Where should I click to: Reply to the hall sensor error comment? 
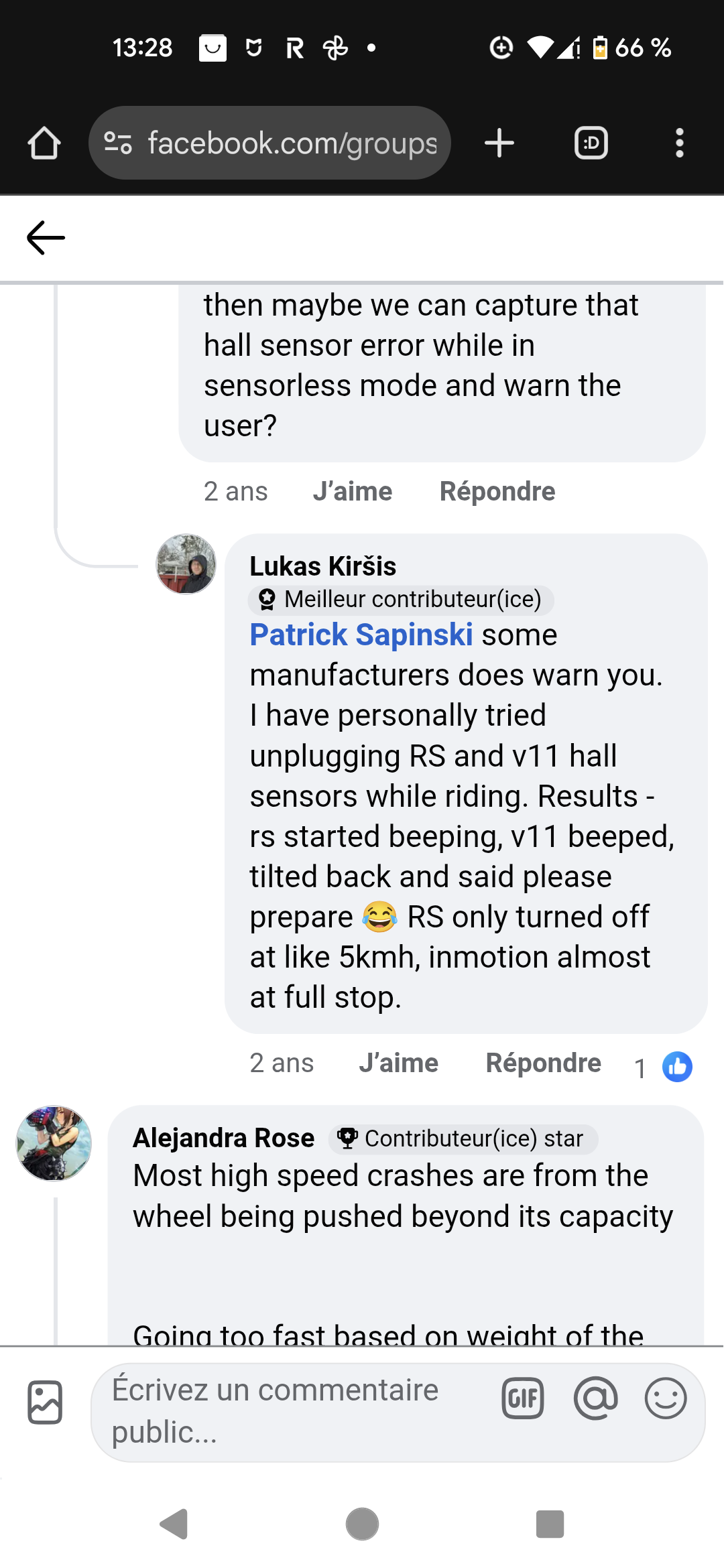497,492
